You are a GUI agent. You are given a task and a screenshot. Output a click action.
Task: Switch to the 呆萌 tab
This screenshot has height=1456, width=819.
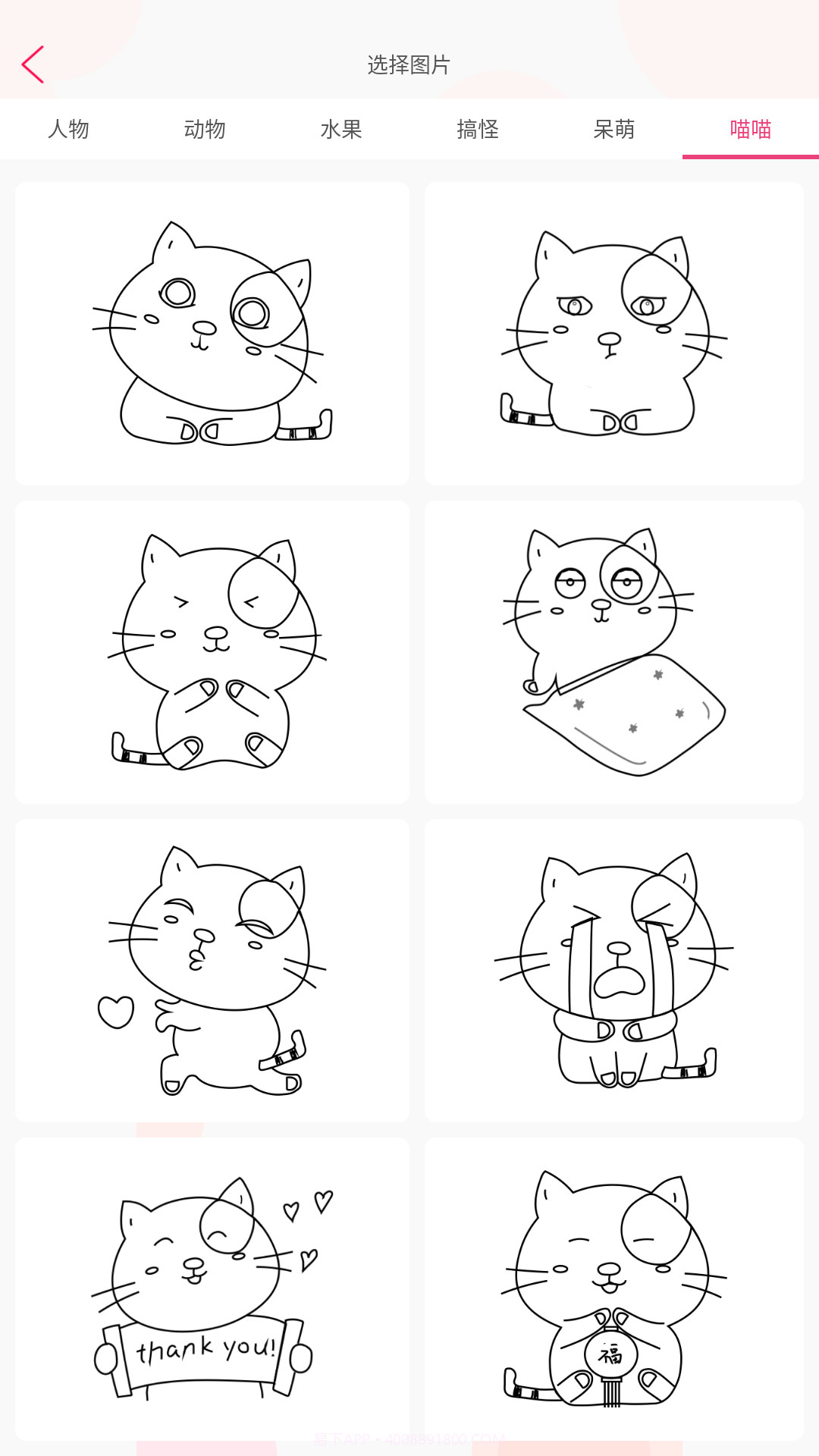(614, 129)
